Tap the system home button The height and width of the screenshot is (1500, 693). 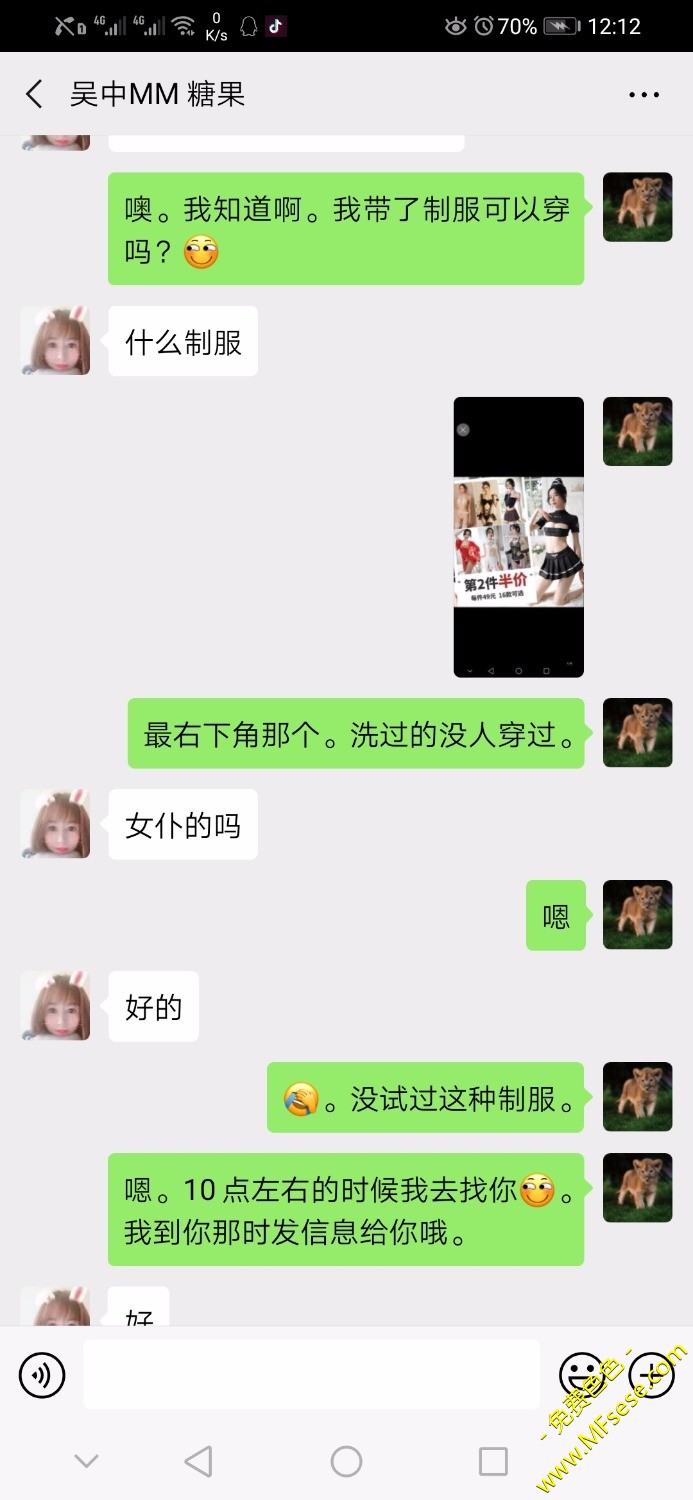tap(346, 1461)
